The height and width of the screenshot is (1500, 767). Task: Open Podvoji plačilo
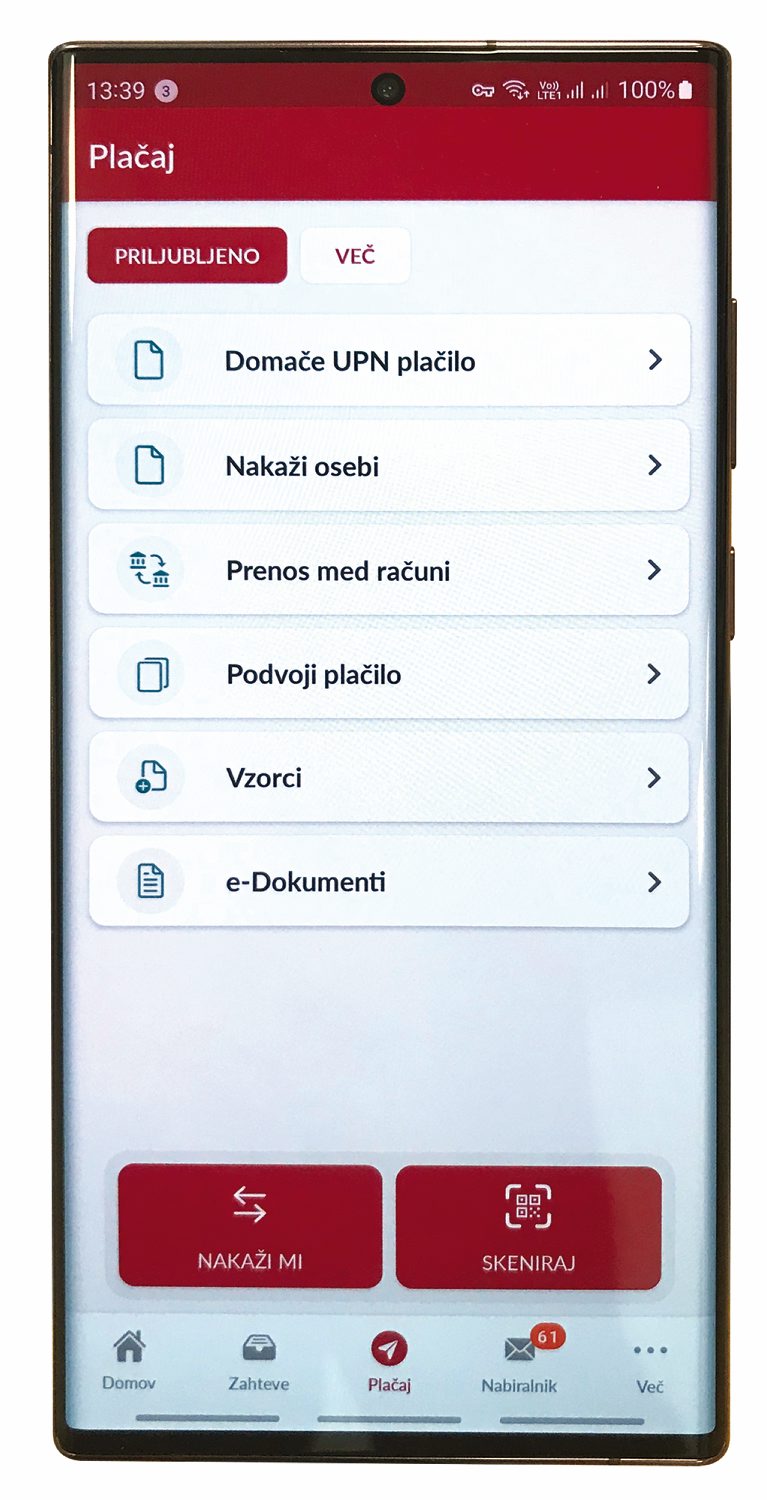click(389, 675)
